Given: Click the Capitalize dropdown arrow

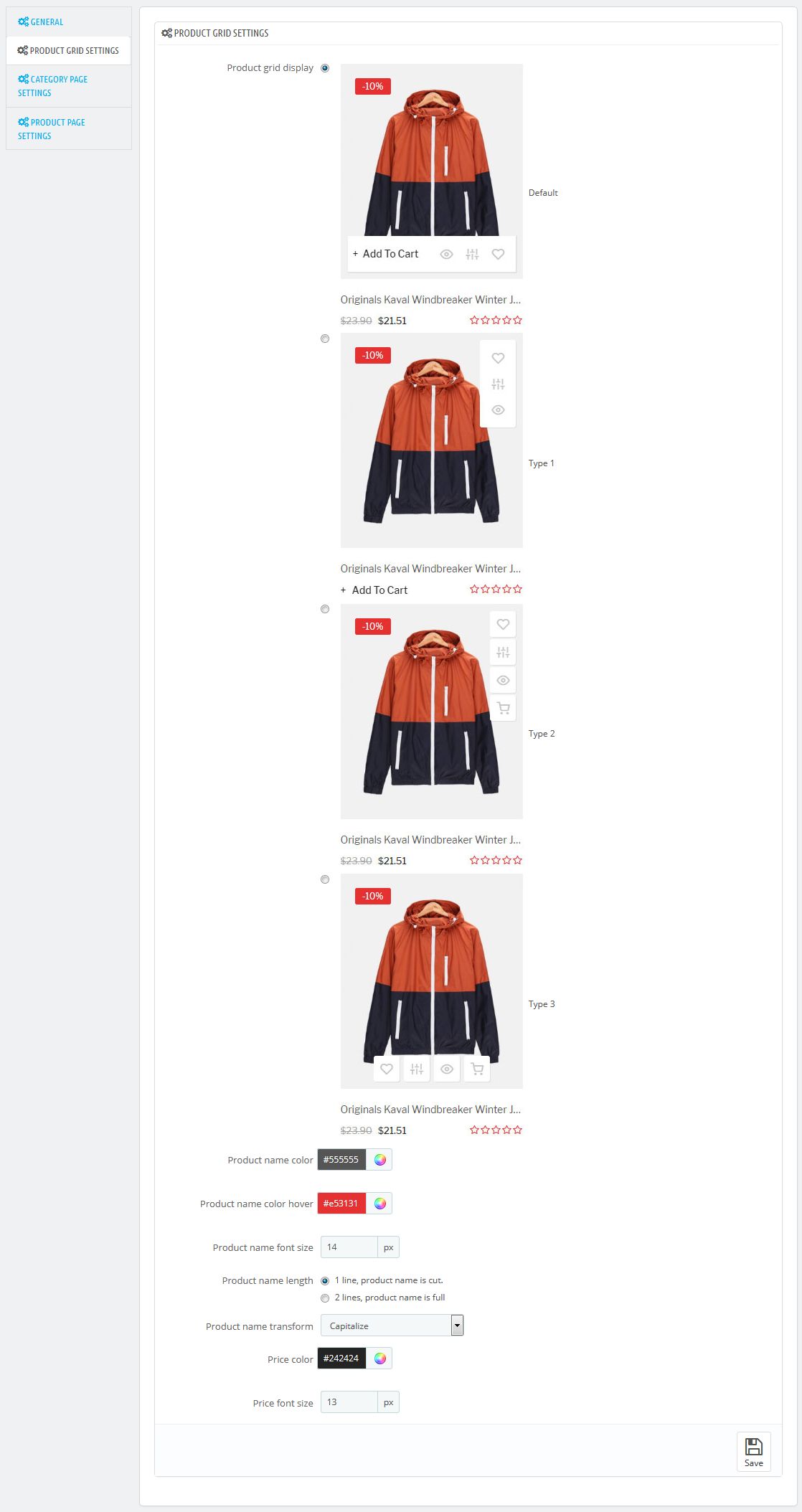Looking at the screenshot, I should (457, 1325).
